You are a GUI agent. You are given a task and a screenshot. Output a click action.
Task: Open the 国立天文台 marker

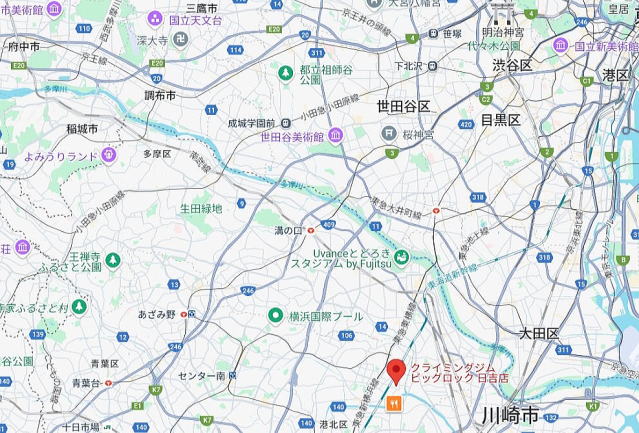pyautogui.click(x=154, y=18)
